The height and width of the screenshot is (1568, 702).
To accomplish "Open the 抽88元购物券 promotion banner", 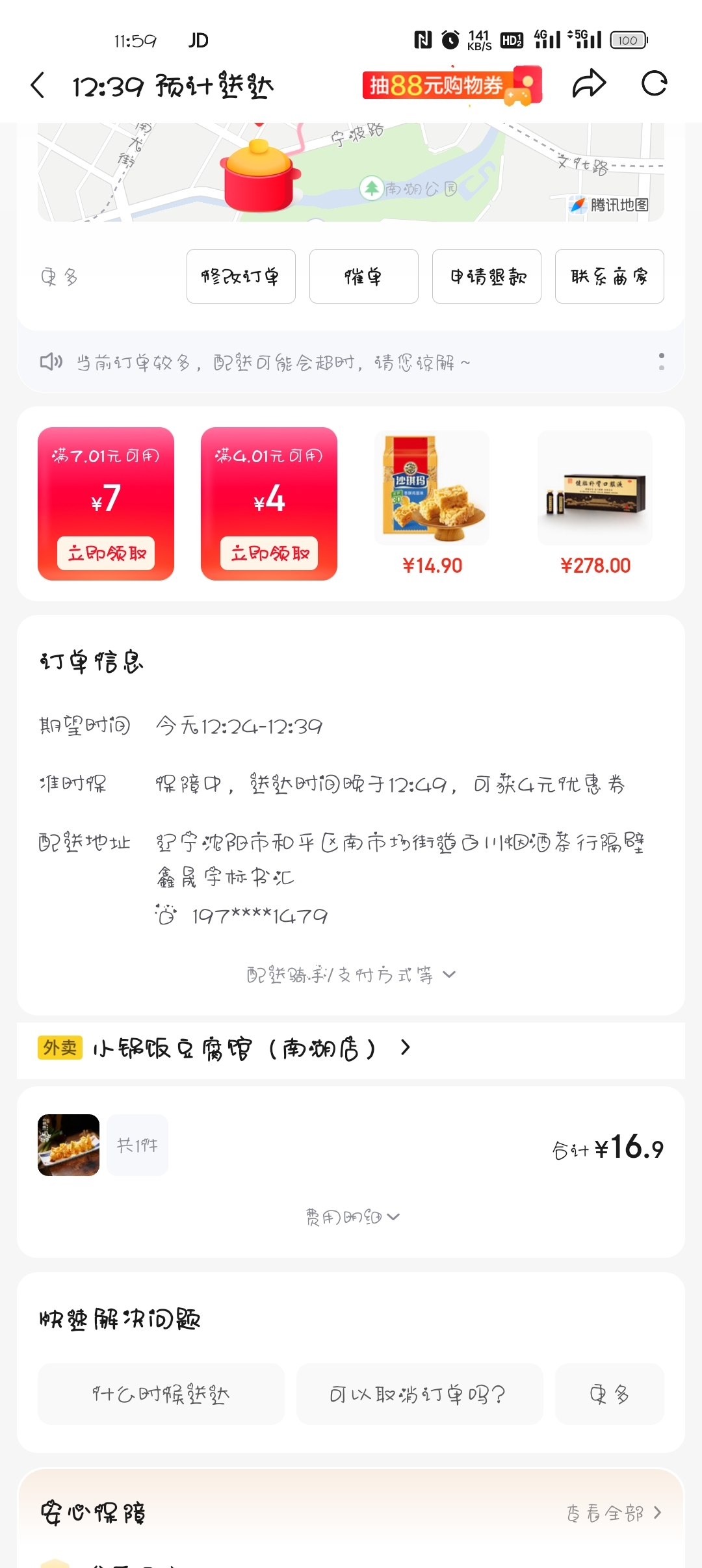I will pyautogui.click(x=452, y=85).
